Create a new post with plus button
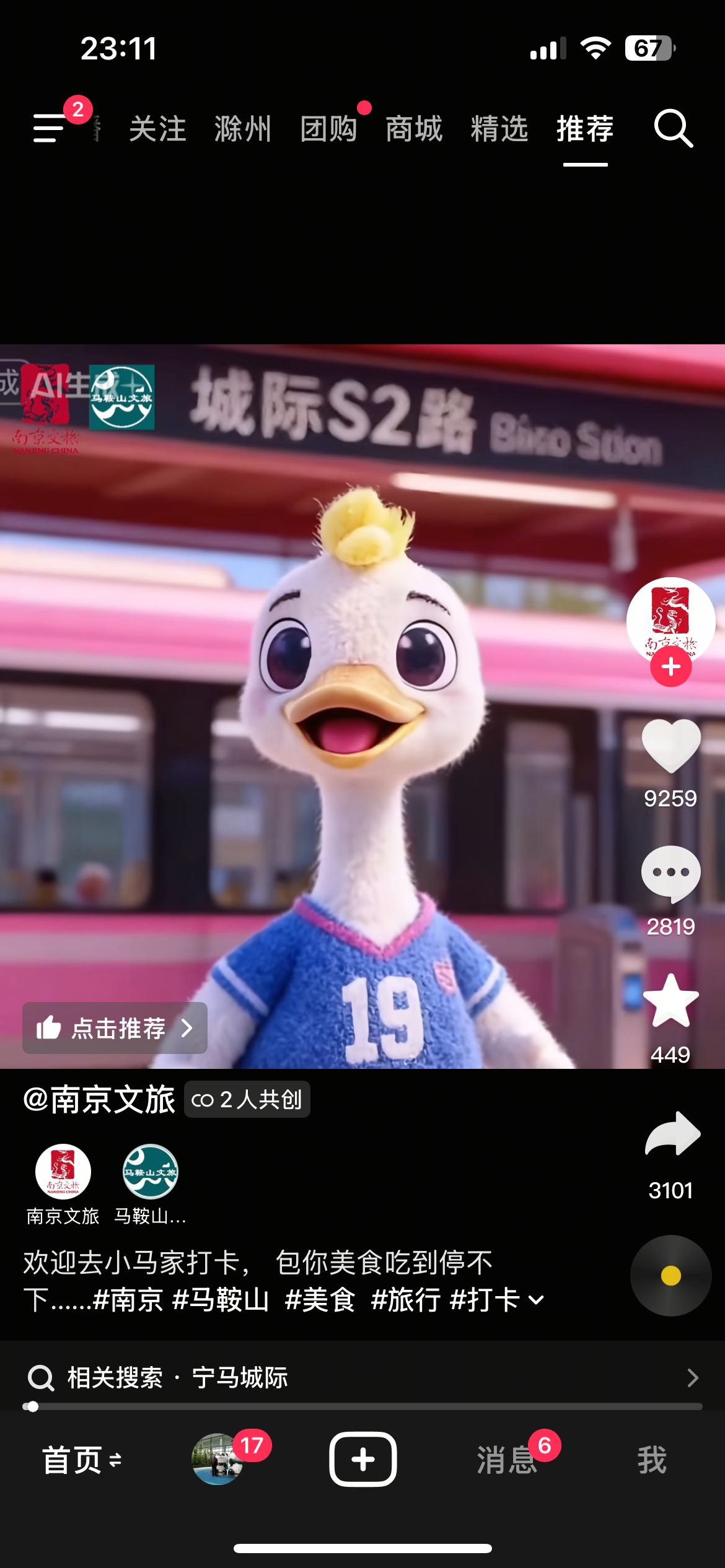725x1568 pixels. (362, 1459)
